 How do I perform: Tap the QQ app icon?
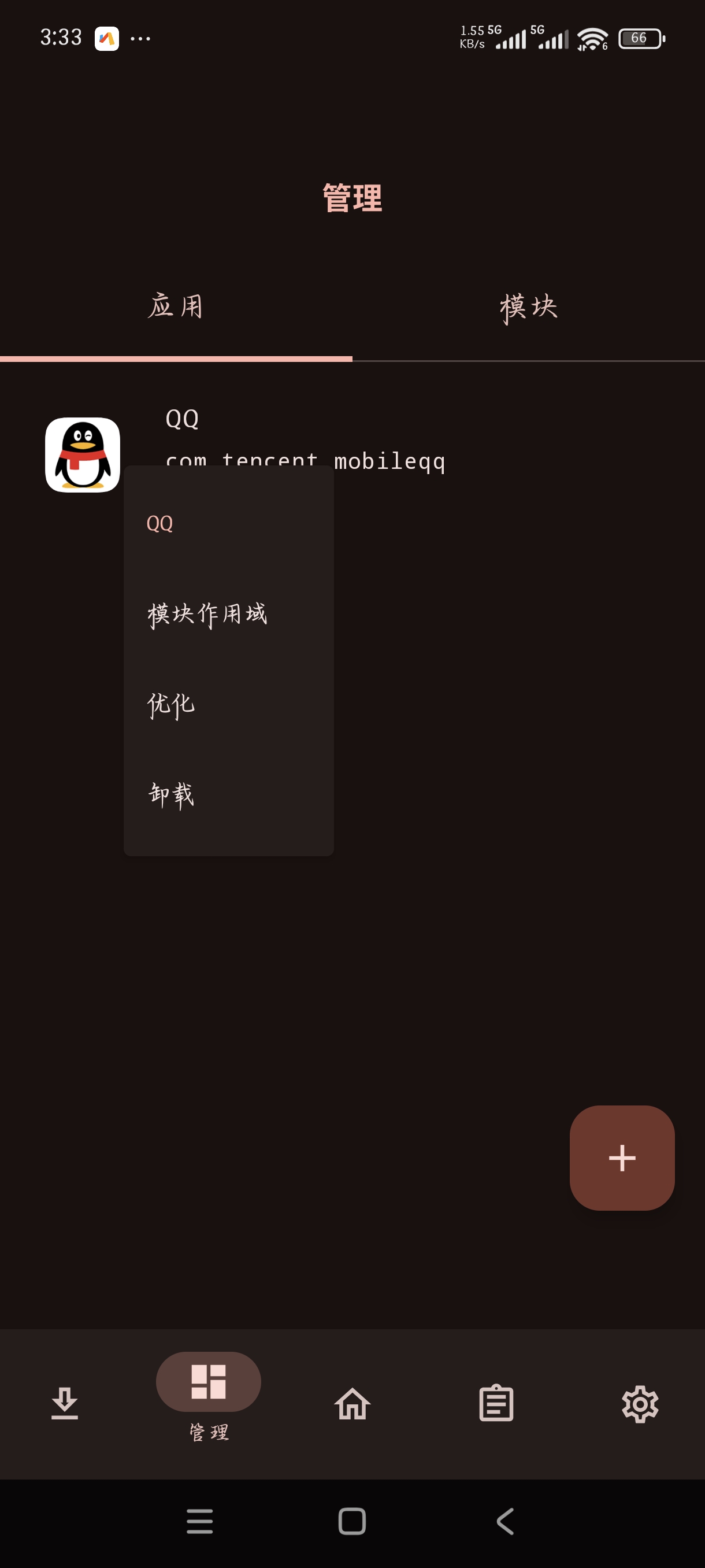click(83, 454)
